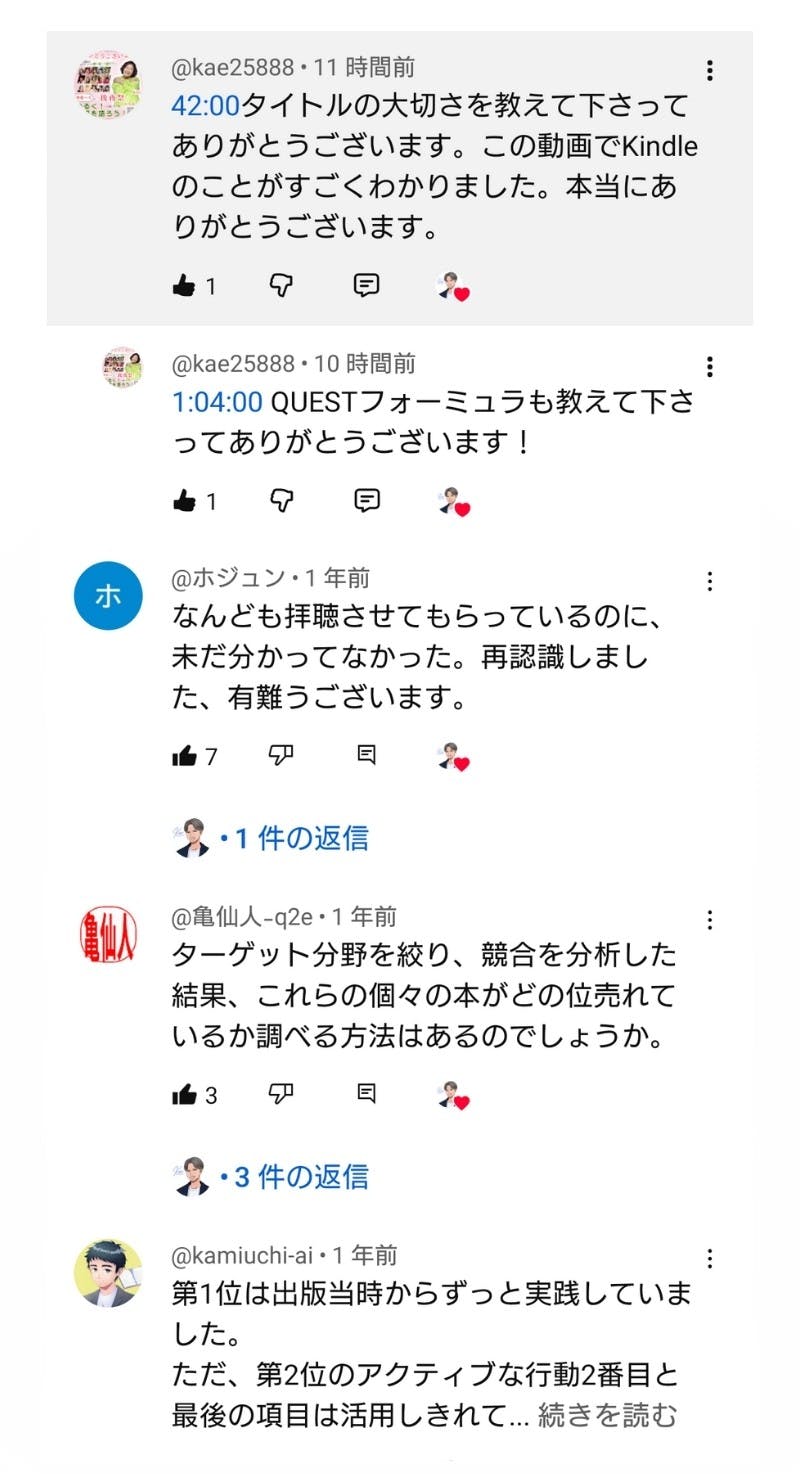
Task: Reply to 亀仙人-q2e's question
Action: pyautogui.click(x=367, y=1095)
